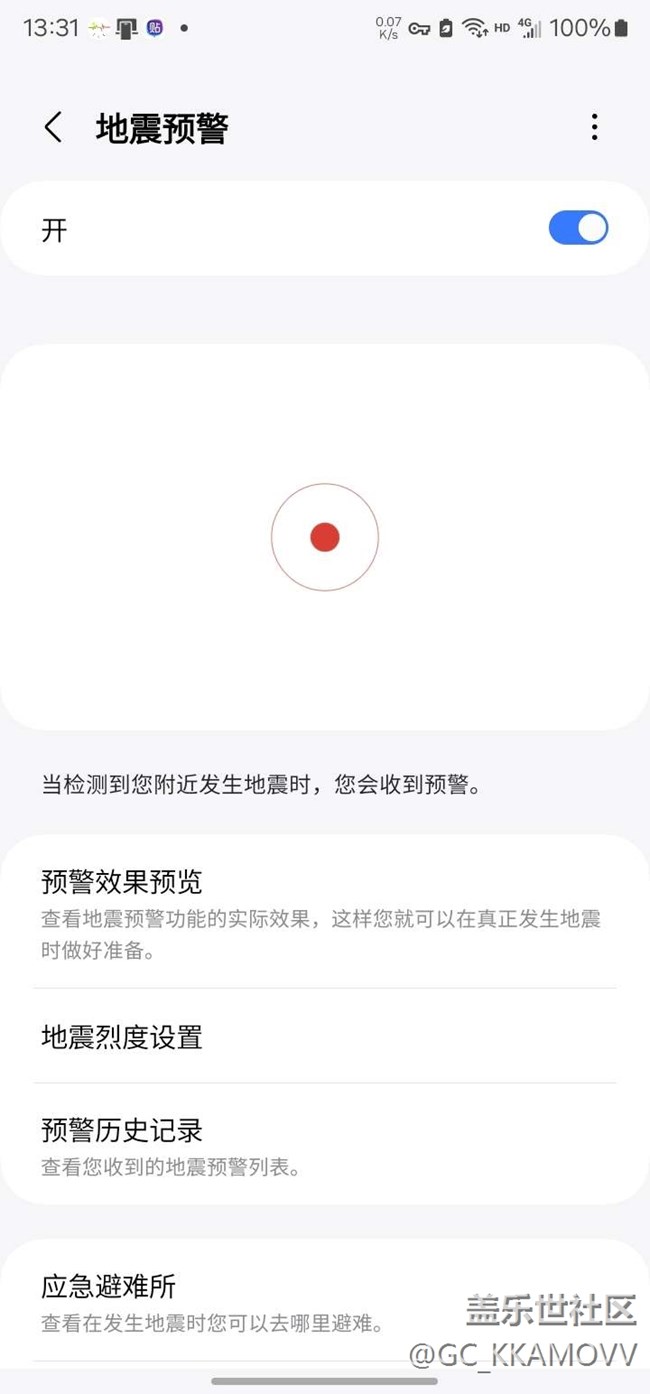This screenshot has height=1394, width=650.
Task: Open the three-dot overflow menu
Action: click(594, 127)
